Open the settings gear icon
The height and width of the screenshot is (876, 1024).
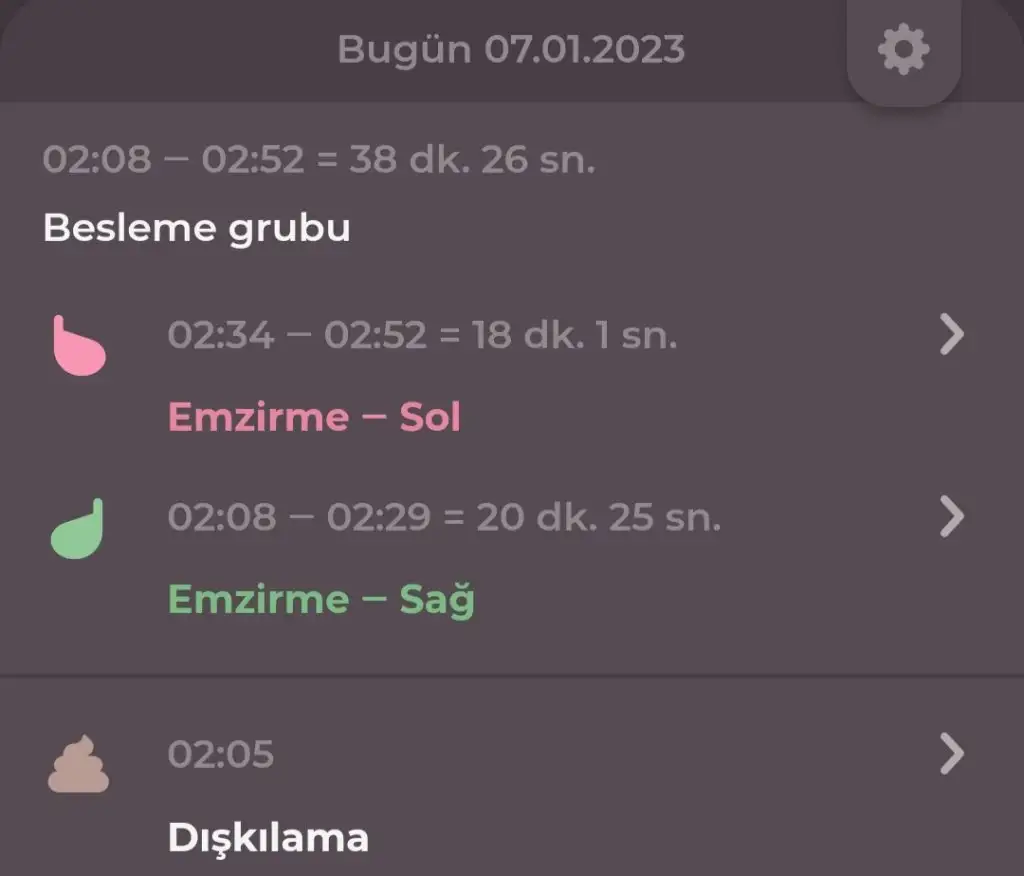(x=903, y=50)
